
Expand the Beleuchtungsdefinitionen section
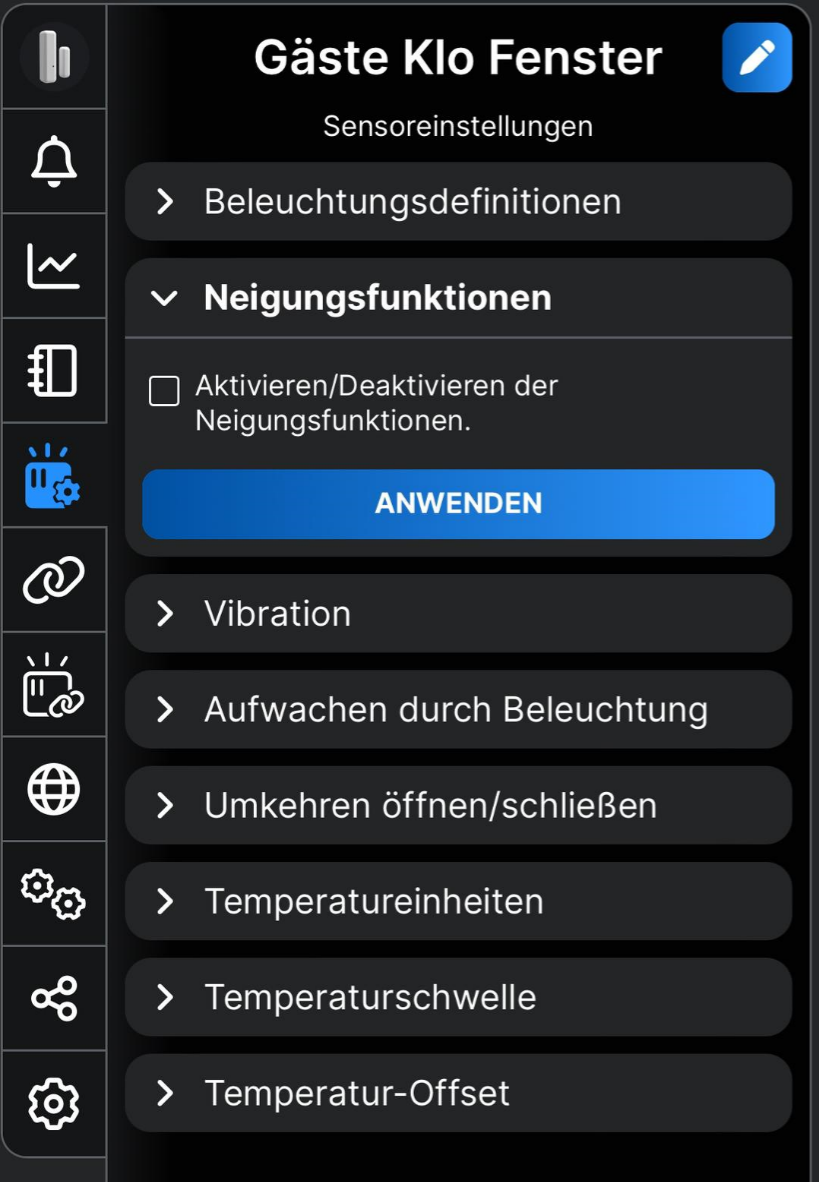(457, 201)
